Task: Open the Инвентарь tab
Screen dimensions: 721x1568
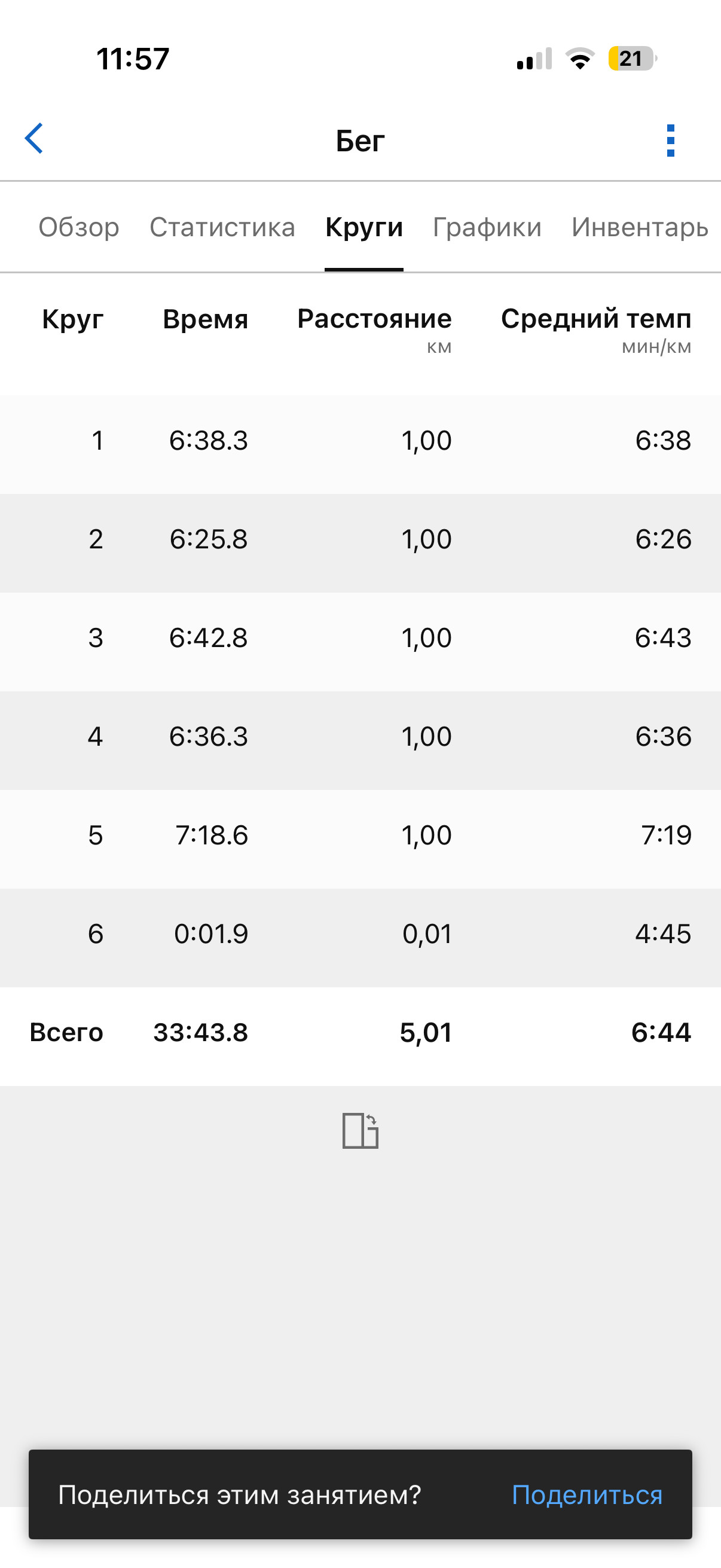Action: tap(640, 228)
